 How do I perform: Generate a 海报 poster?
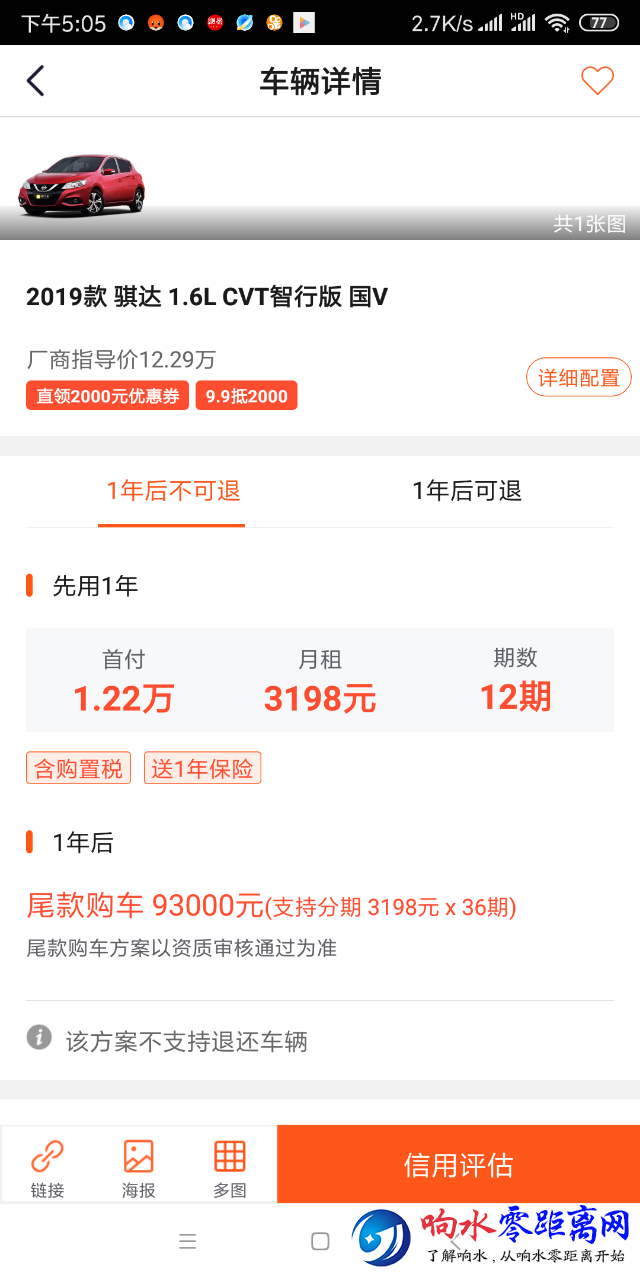138,1167
